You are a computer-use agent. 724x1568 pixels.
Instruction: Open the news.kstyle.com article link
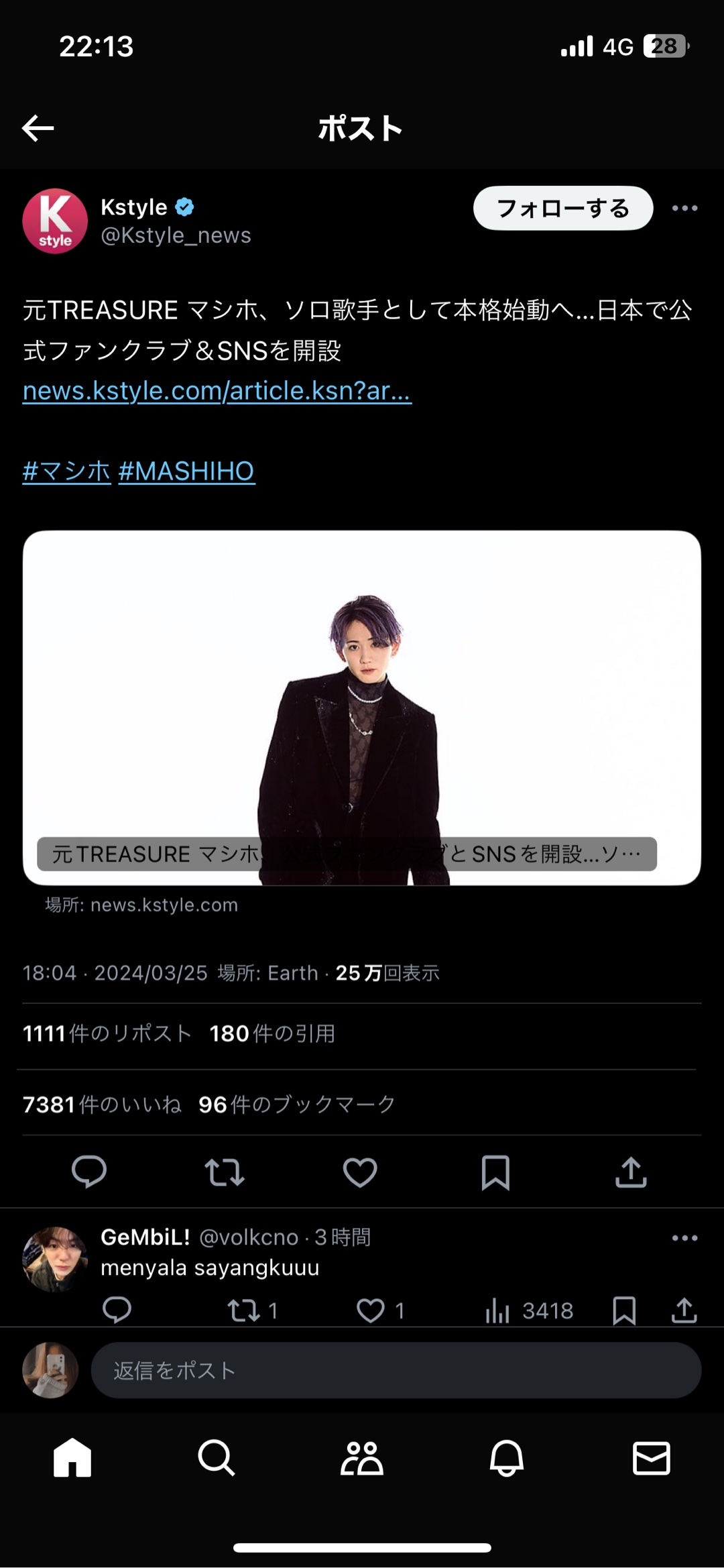pos(217,391)
